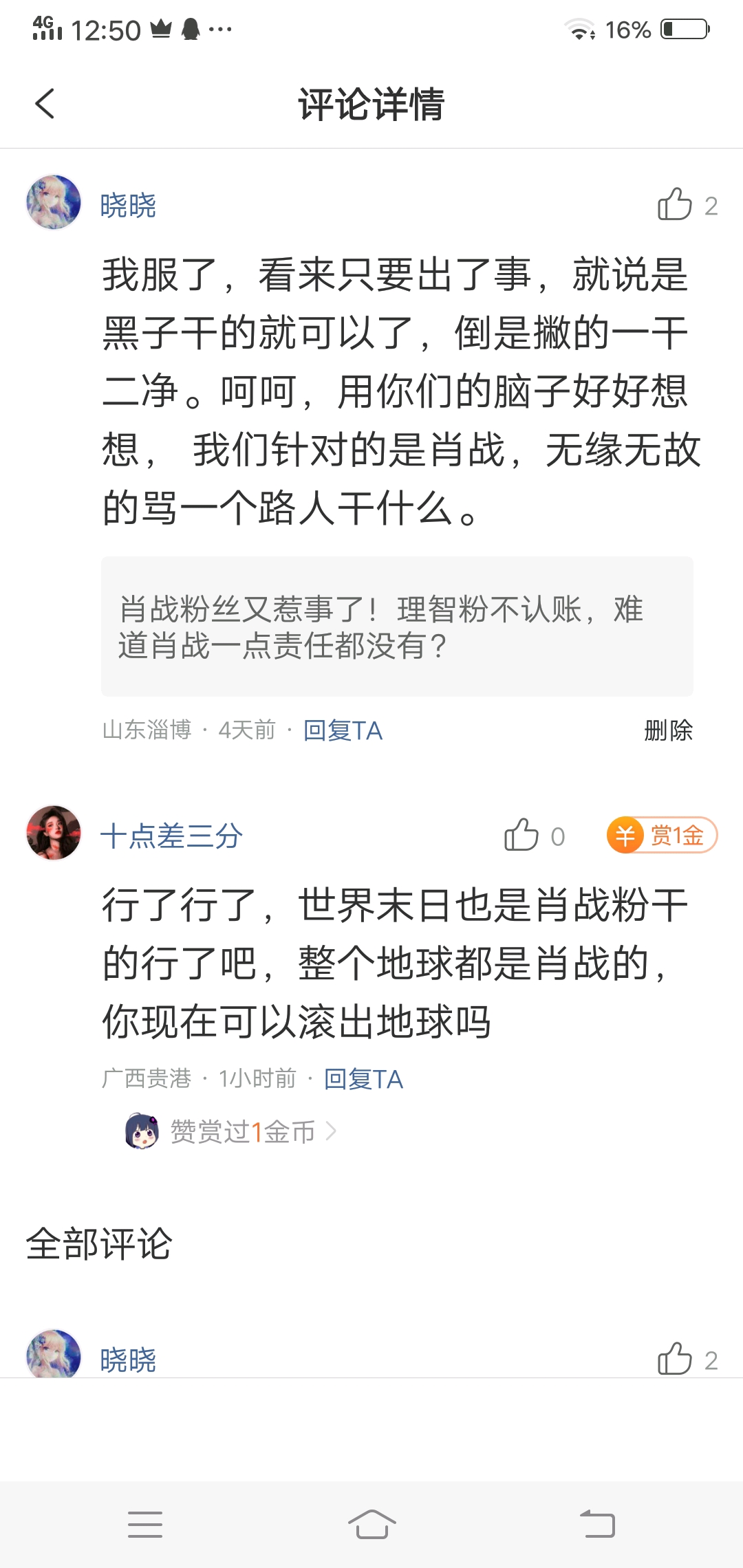
Task: Open the quoted article about 肖战粉丝
Action: 397,627
